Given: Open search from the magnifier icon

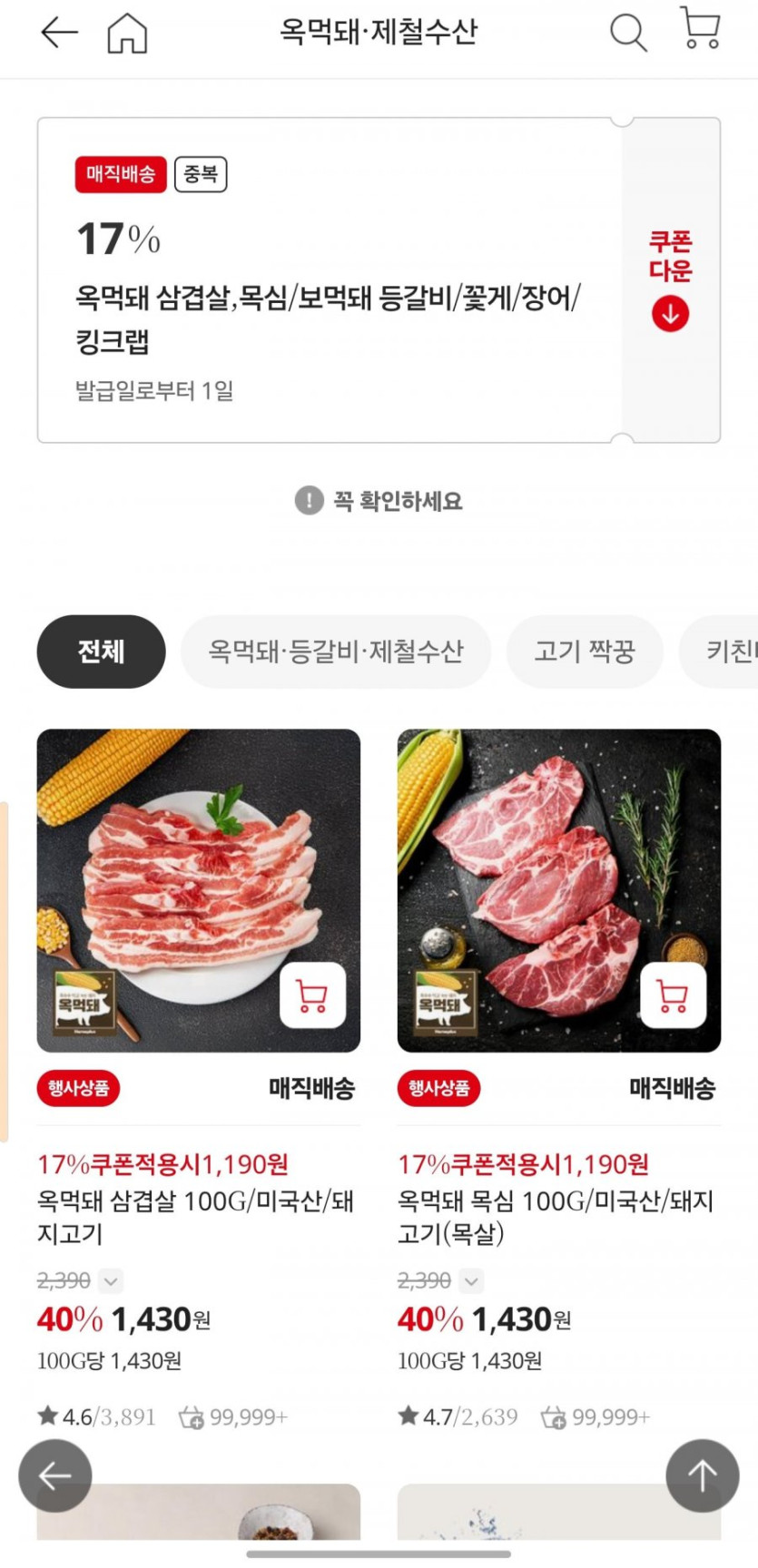Looking at the screenshot, I should (x=627, y=34).
